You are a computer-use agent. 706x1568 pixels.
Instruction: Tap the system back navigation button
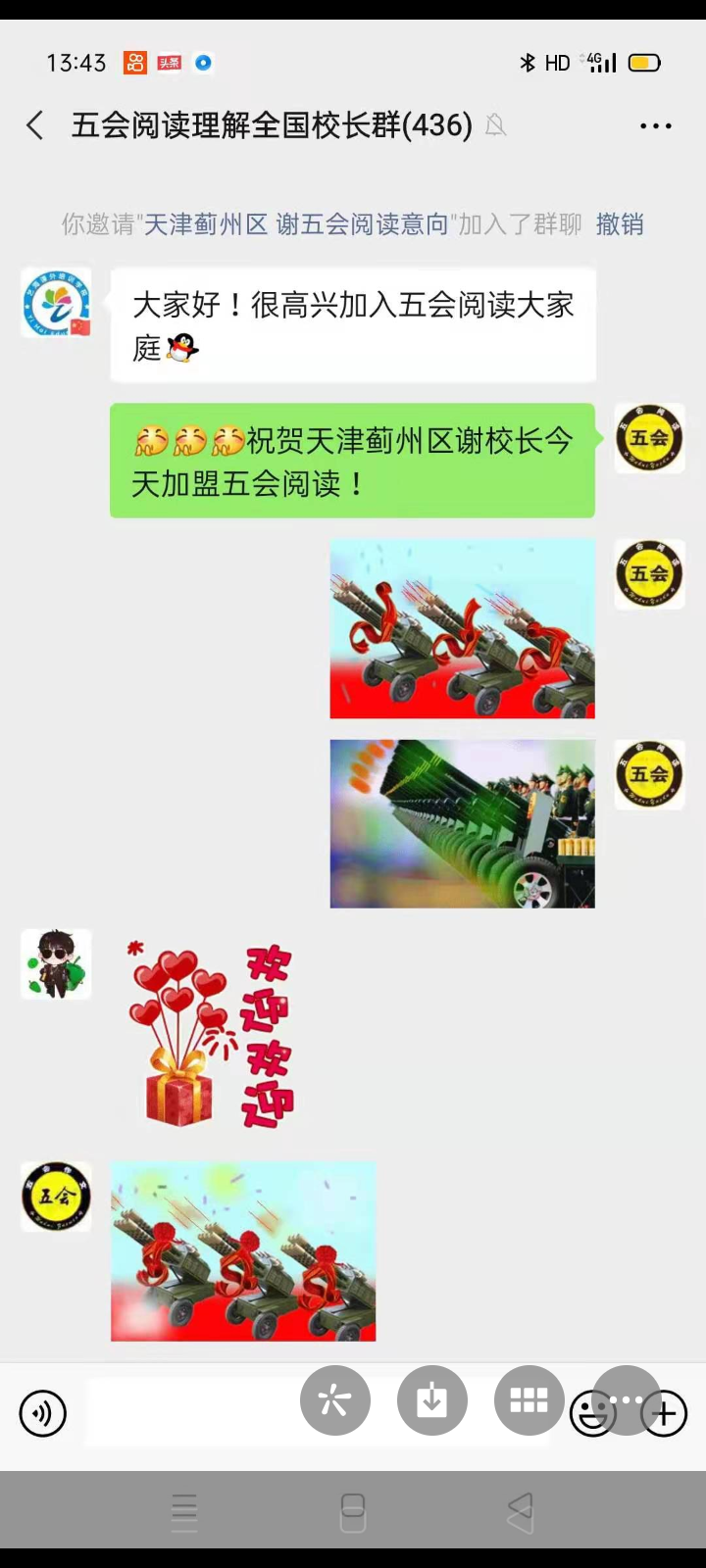(521, 1512)
